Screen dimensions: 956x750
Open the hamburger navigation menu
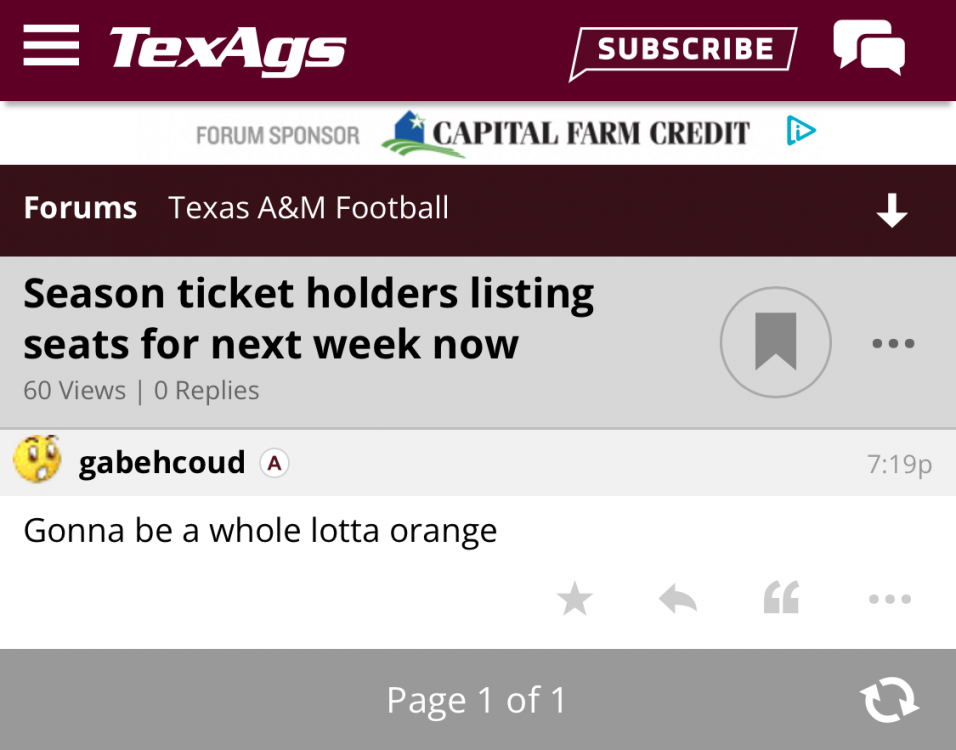coord(51,47)
